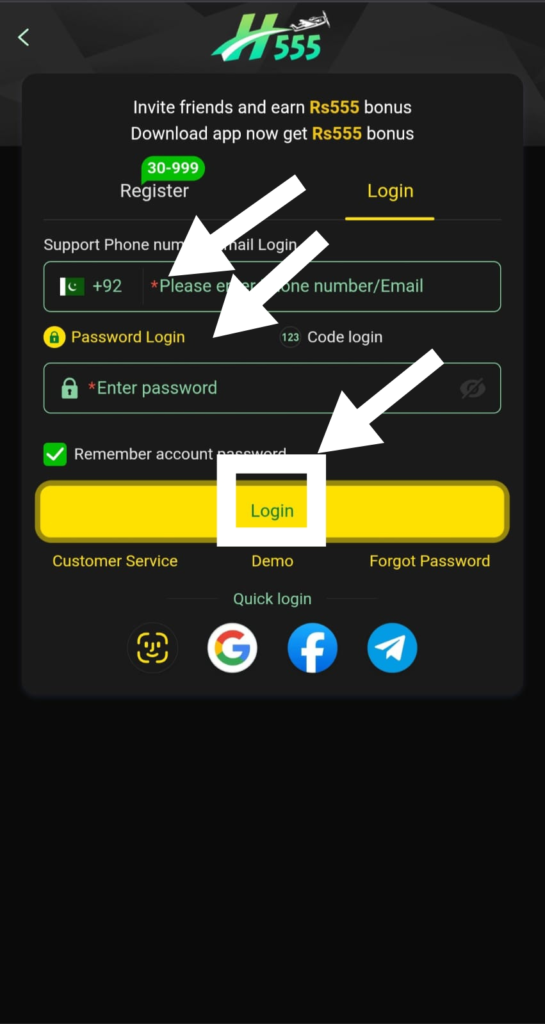Focus the phone number/Email field
Screen dimensions: 545x1024
coord(322,286)
